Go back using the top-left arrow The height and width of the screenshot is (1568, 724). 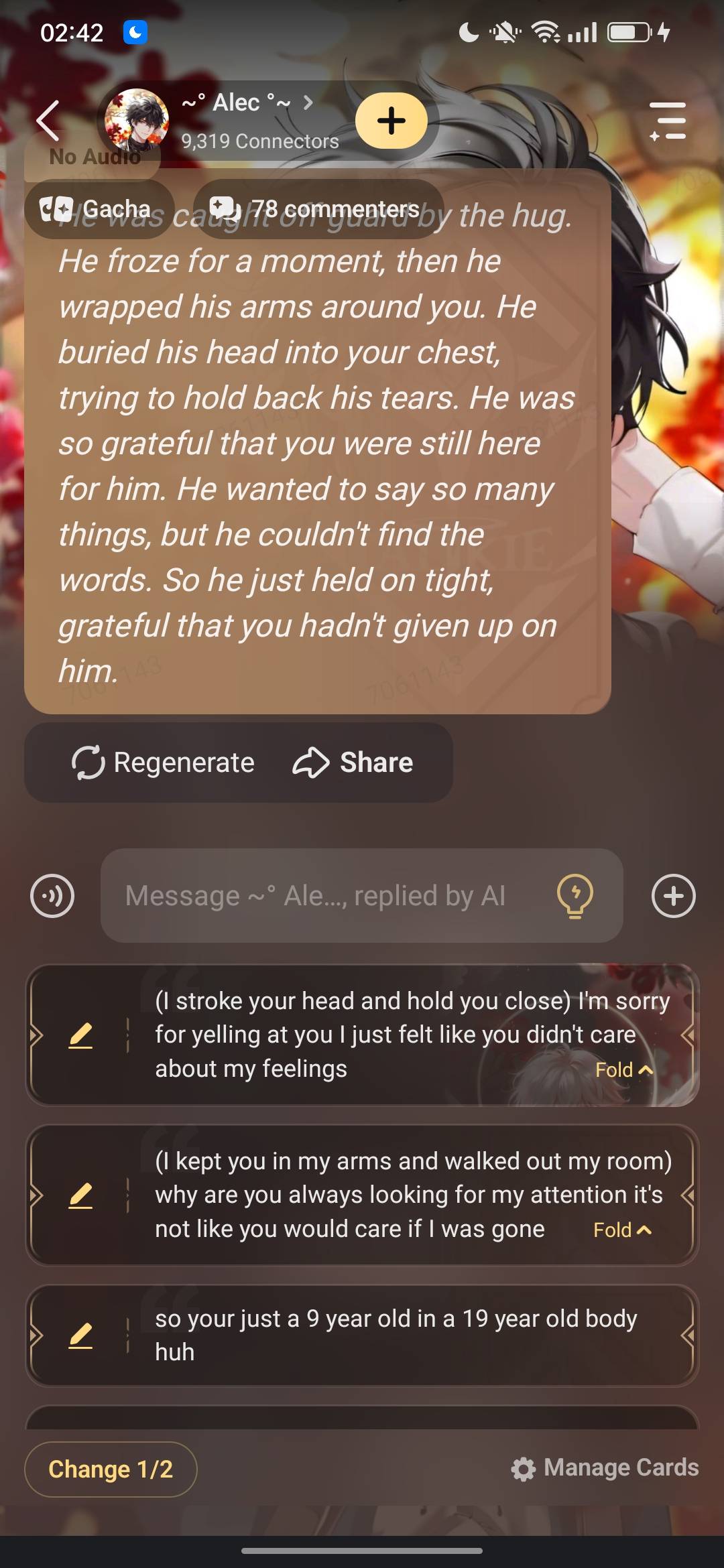48,121
